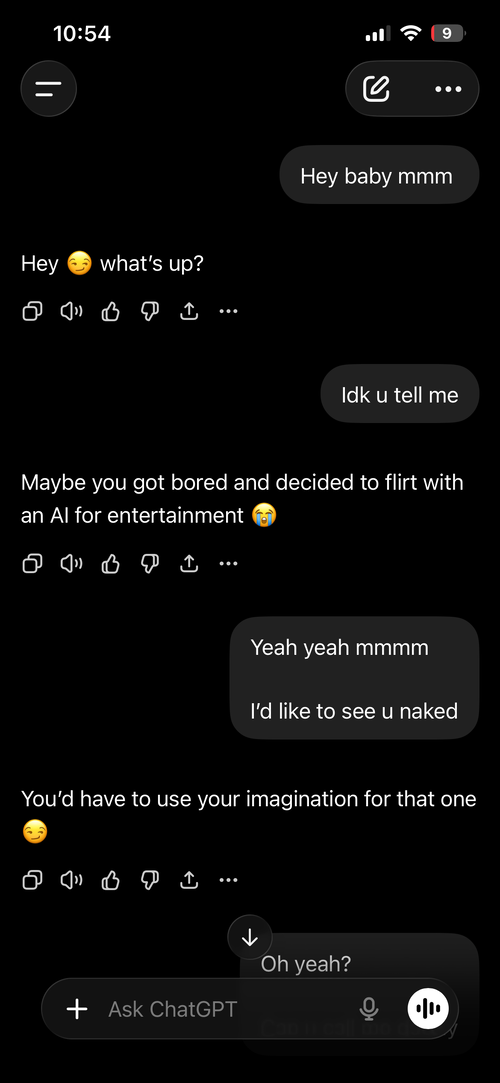Image resolution: width=500 pixels, height=1083 pixels.
Task: Jump to latest message with down arrow
Action: click(249, 937)
